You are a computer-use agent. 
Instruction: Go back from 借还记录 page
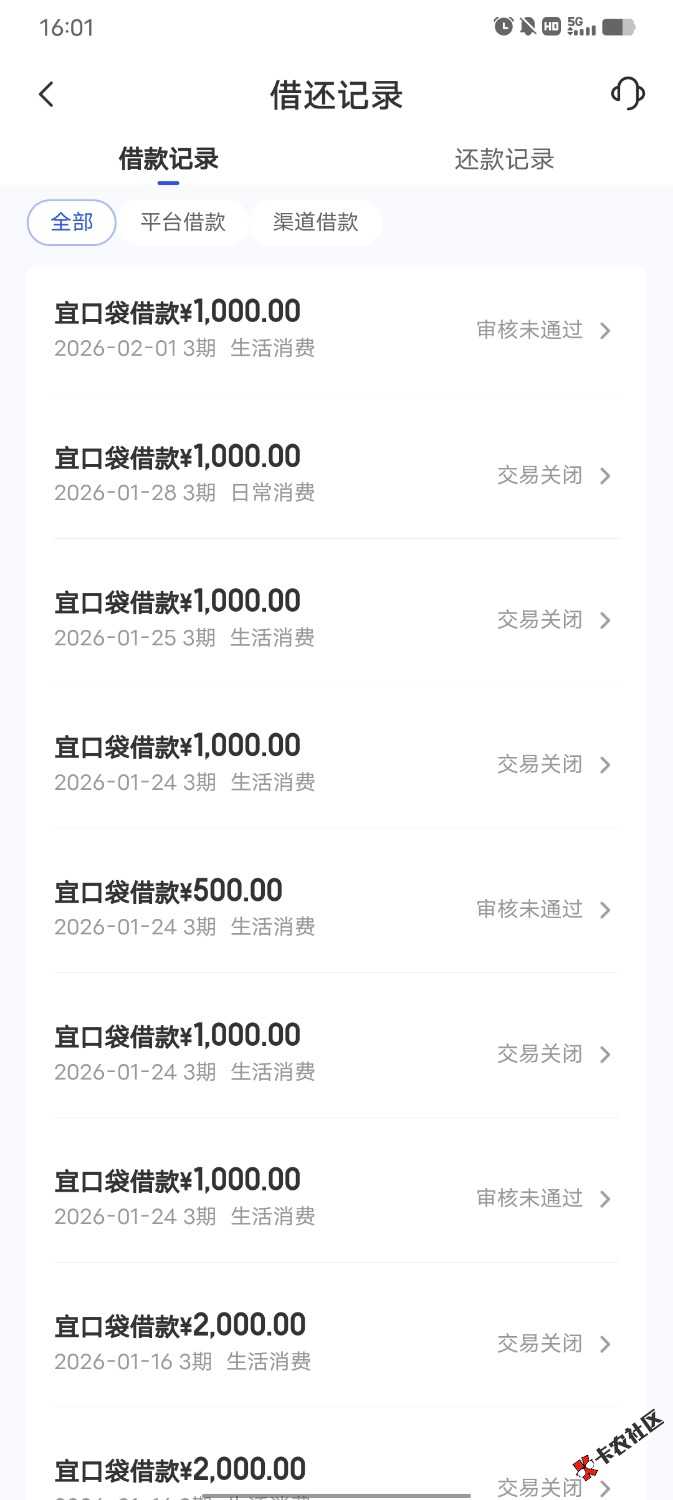[46, 95]
